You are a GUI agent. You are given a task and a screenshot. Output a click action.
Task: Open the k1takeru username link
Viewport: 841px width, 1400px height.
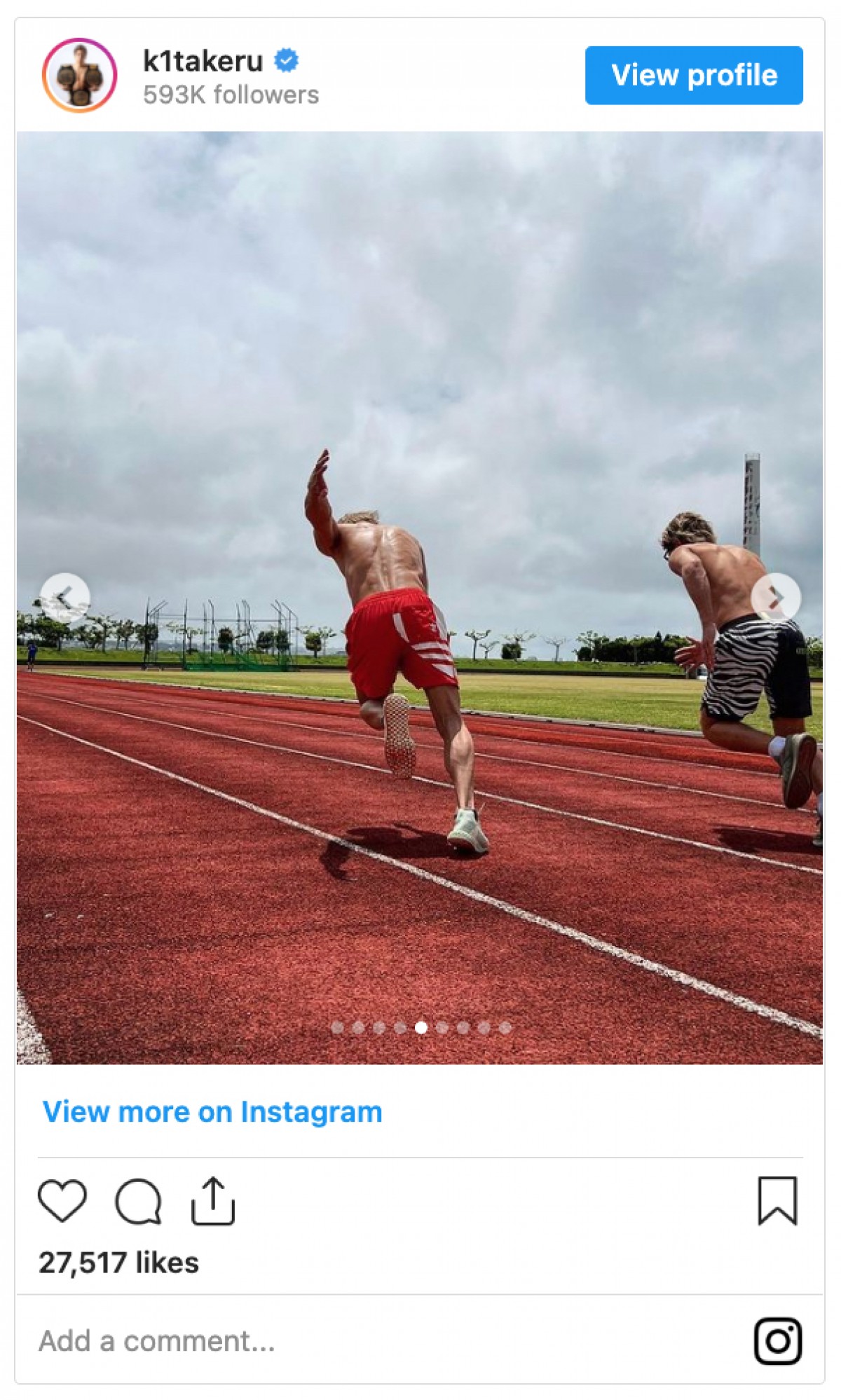point(203,62)
